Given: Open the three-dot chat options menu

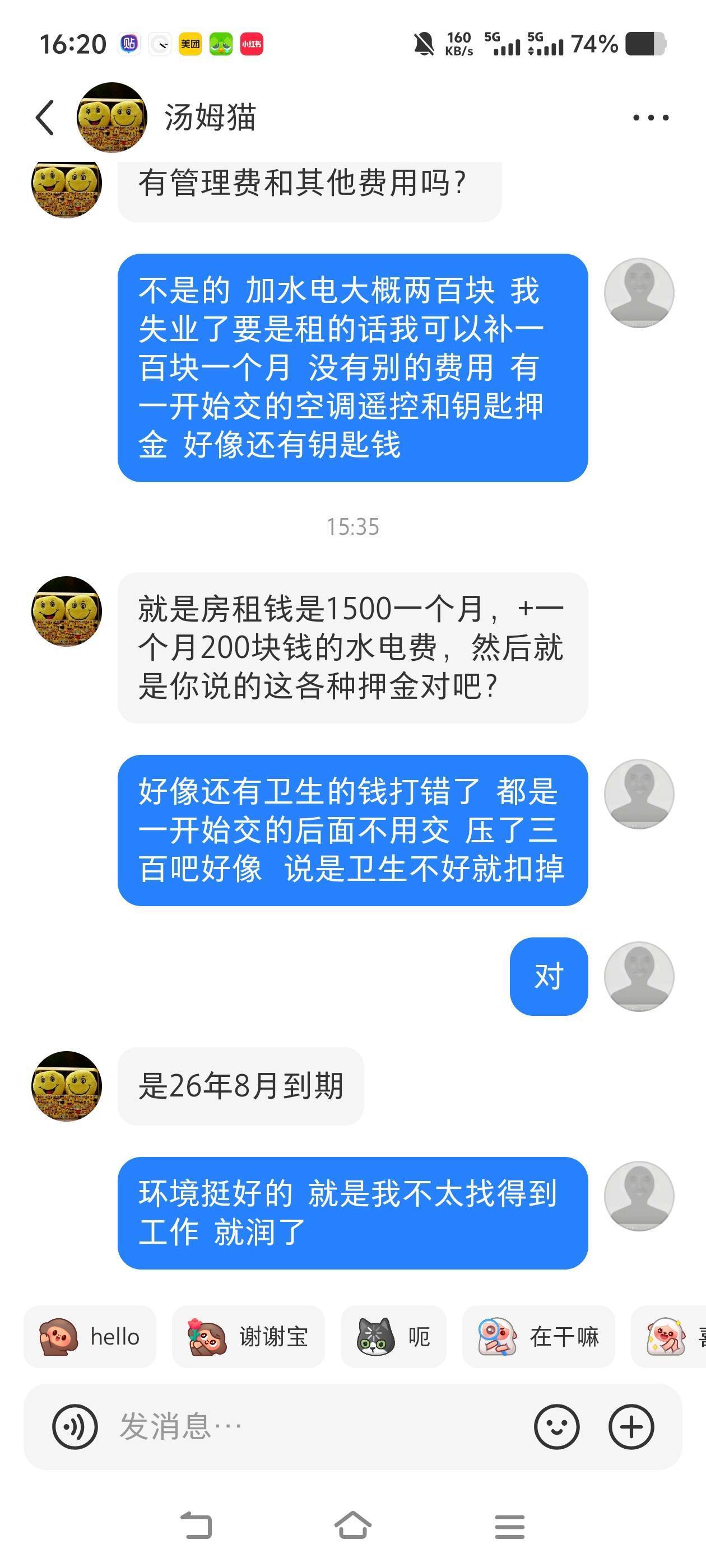Looking at the screenshot, I should [x=650, y=118].
